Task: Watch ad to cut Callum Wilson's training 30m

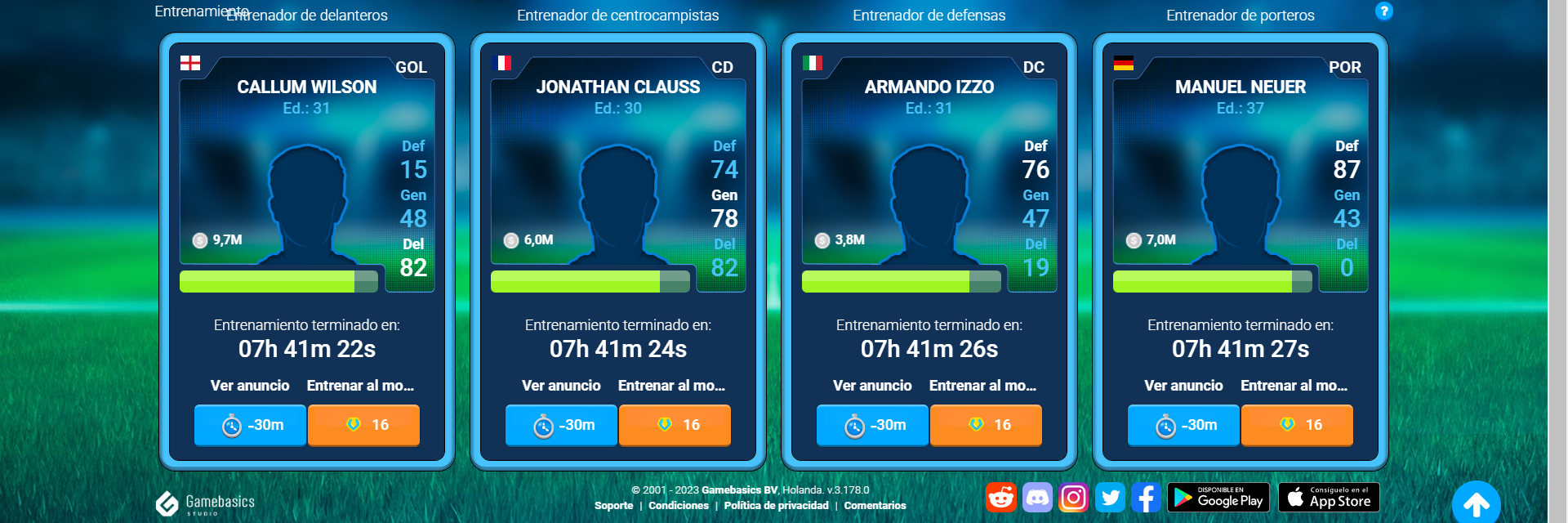Action: (251, 425)
